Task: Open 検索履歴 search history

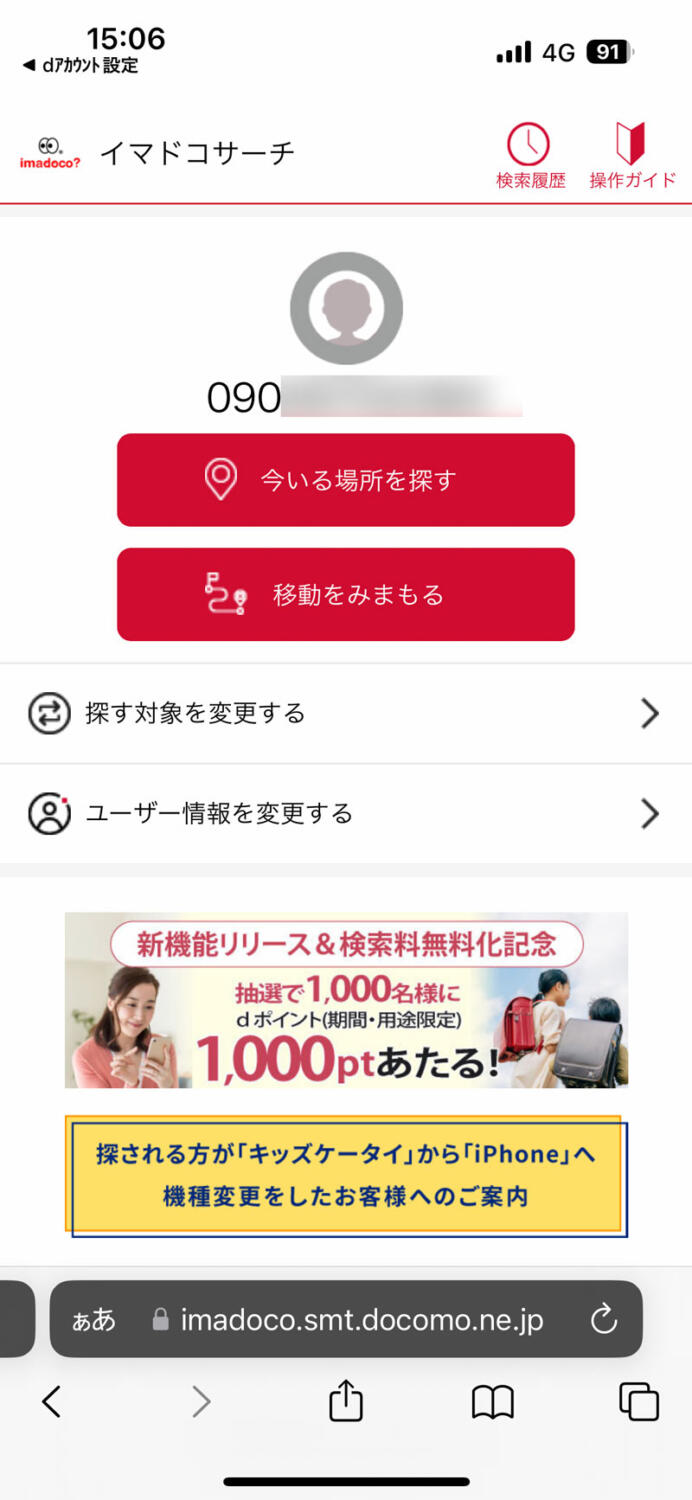Action: click(x=529, y=156)
